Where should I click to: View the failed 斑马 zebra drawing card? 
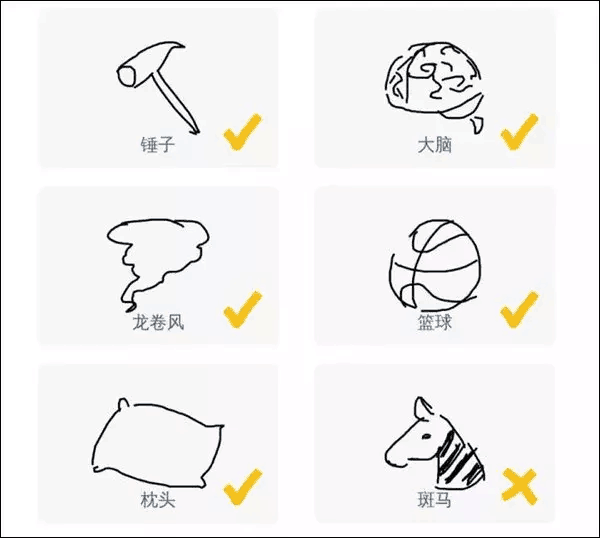coord(434,443)
